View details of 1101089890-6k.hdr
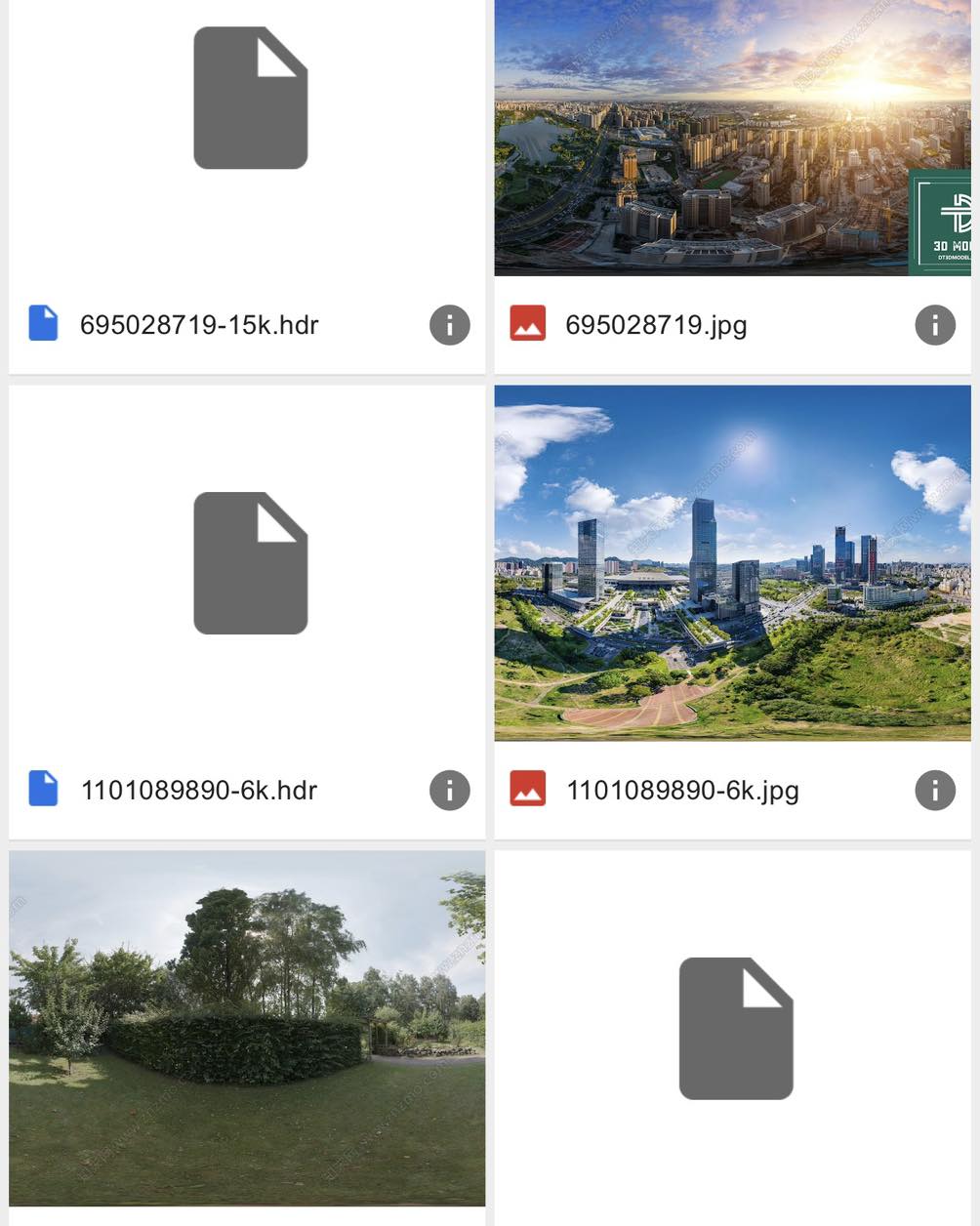Screen dimensions: 980x1226 click(x=449, y=791)
